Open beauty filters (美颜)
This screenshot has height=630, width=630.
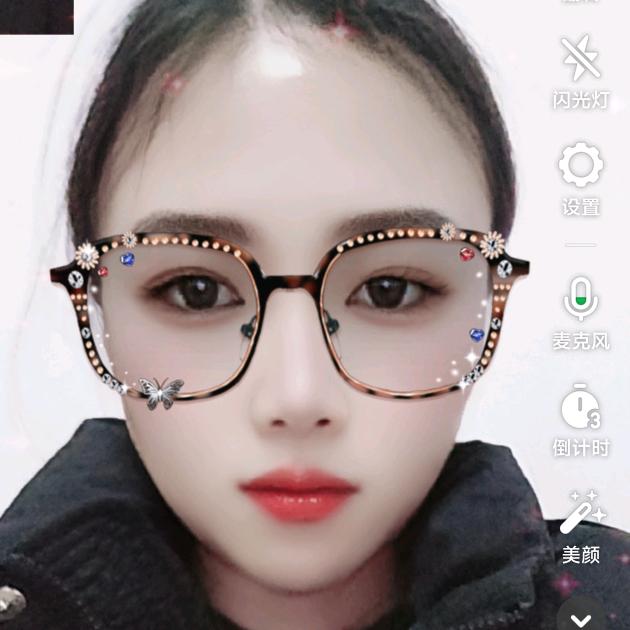tap(581, 514)
